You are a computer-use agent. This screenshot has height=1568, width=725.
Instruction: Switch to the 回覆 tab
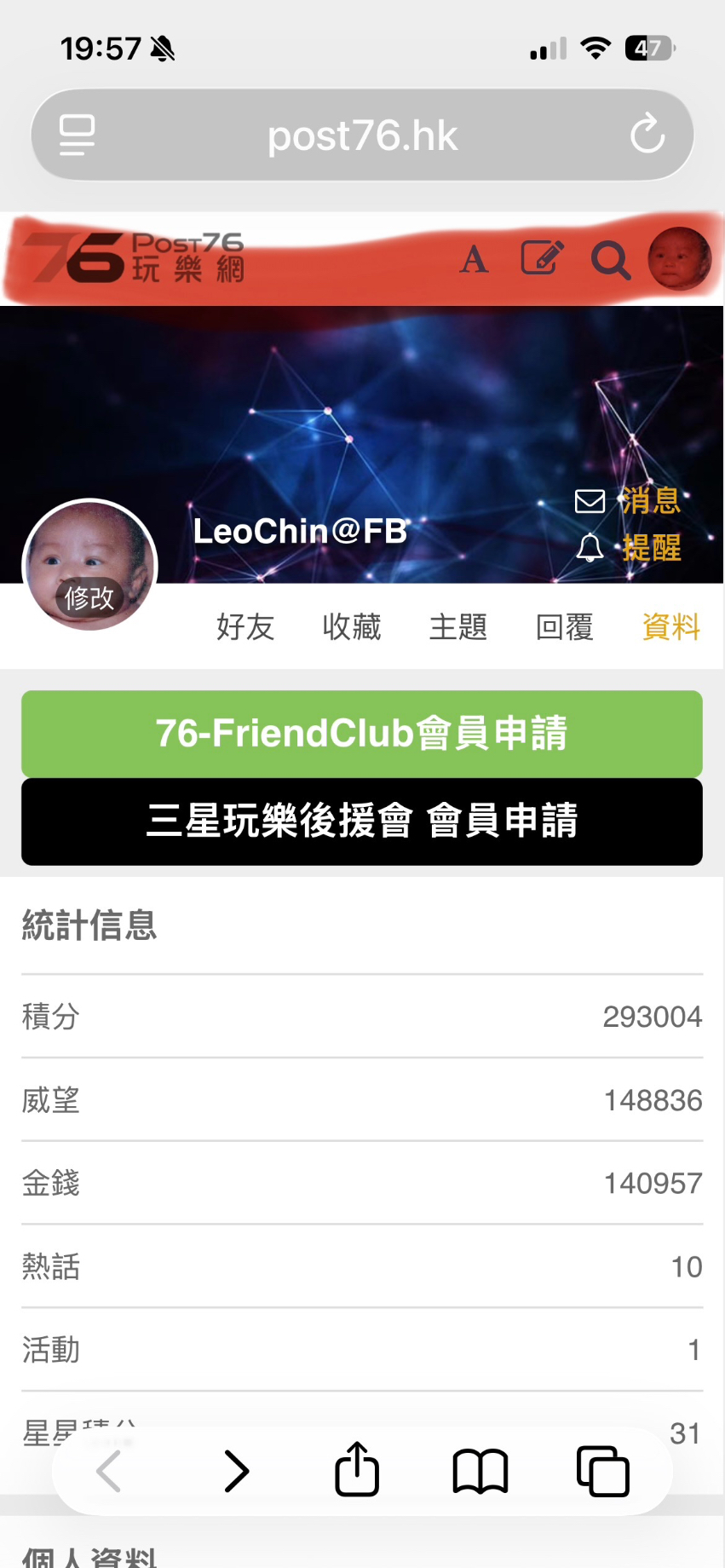[x=565, y=627]
